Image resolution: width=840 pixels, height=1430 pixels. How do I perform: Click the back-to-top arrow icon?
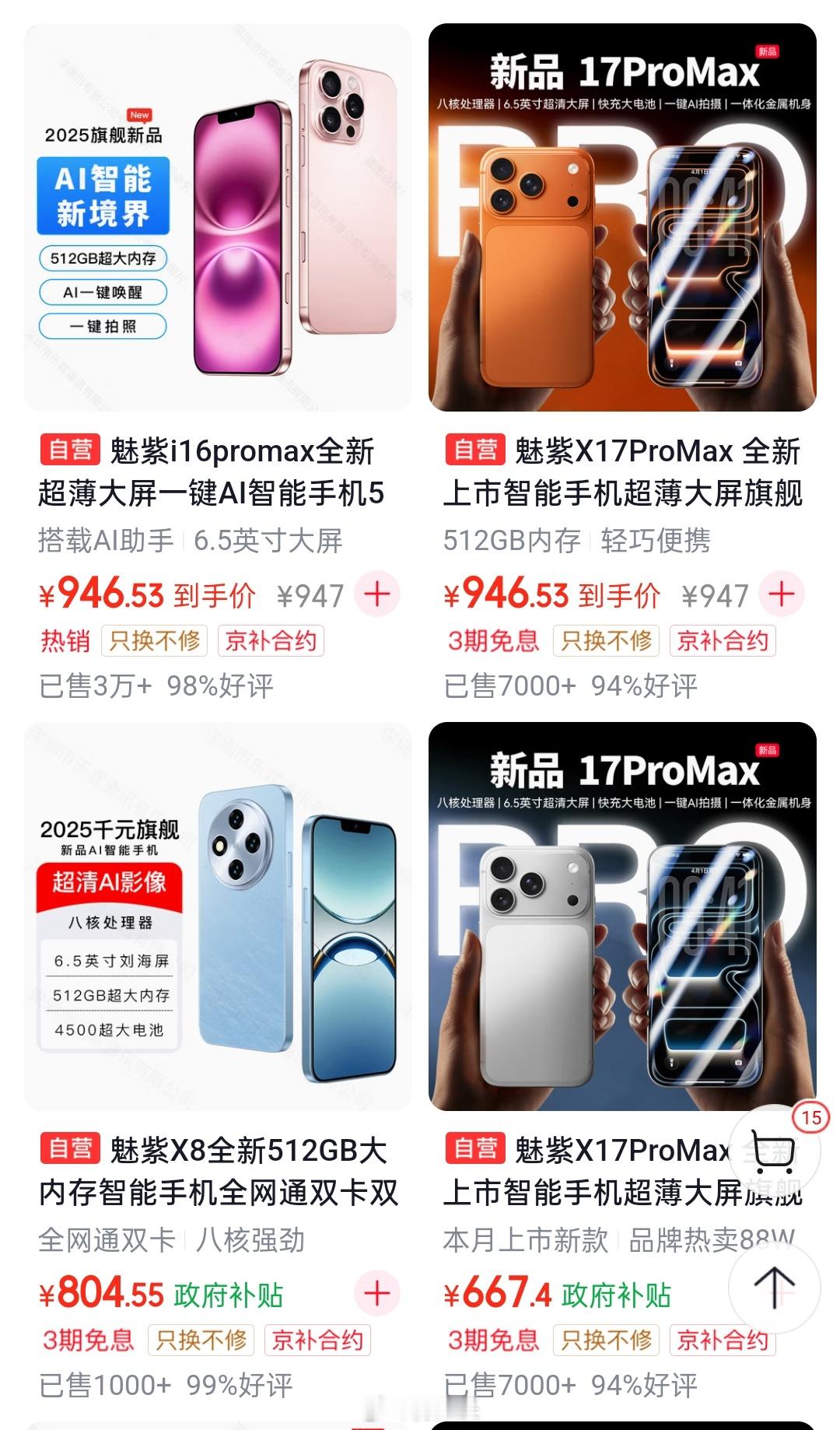776,1286
